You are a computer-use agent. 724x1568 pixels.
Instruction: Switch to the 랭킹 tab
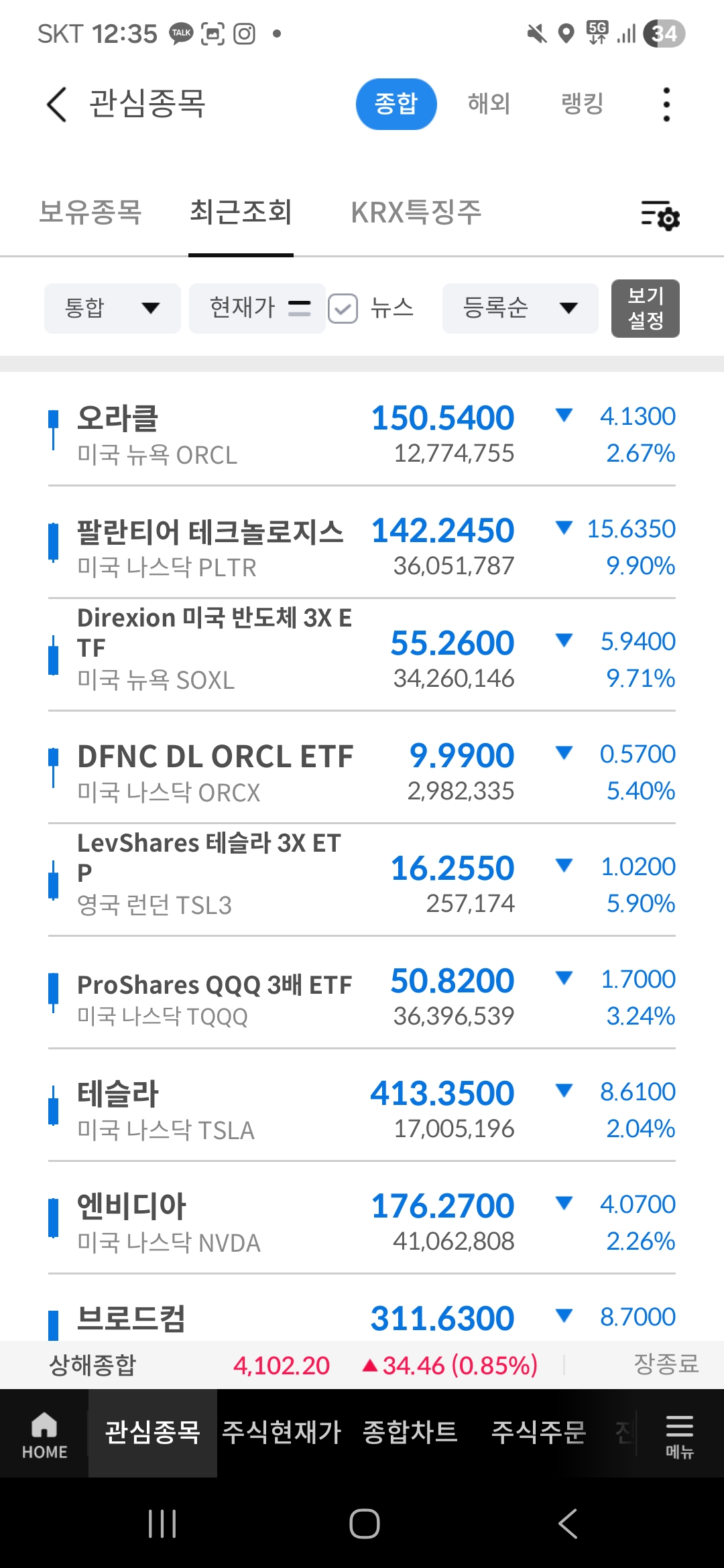point(582,104)
